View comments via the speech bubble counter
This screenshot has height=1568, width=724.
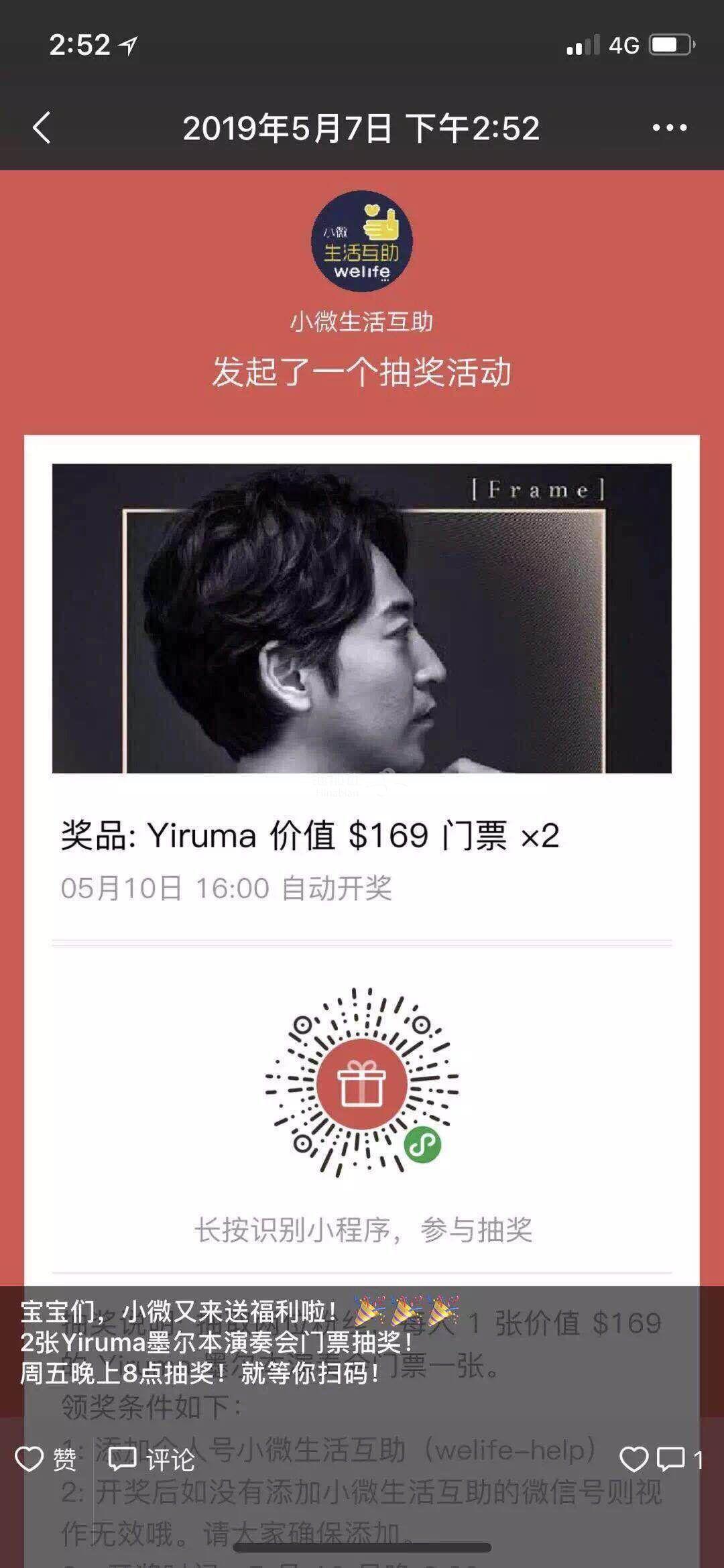(678, 1459)
